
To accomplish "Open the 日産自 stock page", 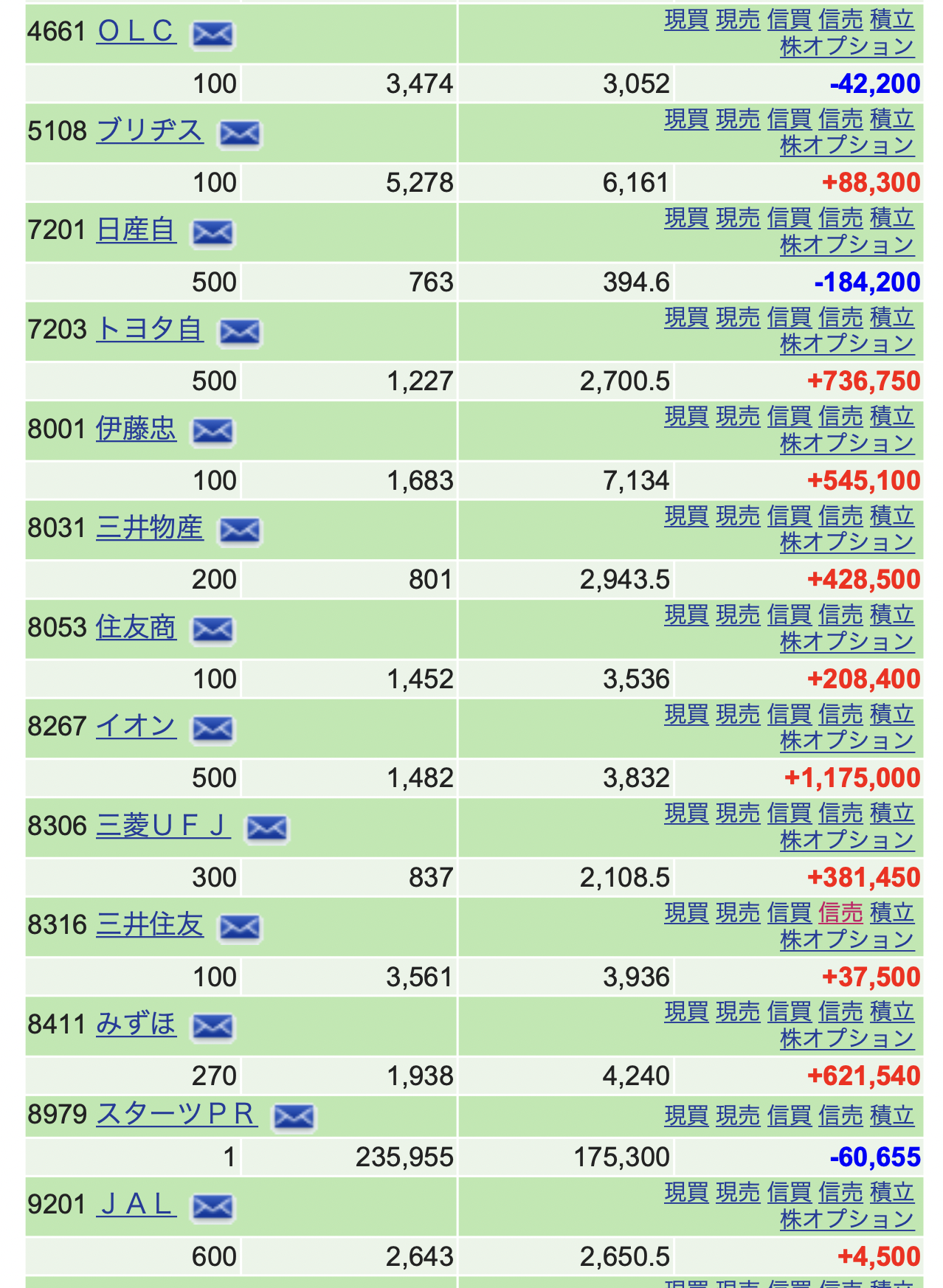I will pos(137,231).
